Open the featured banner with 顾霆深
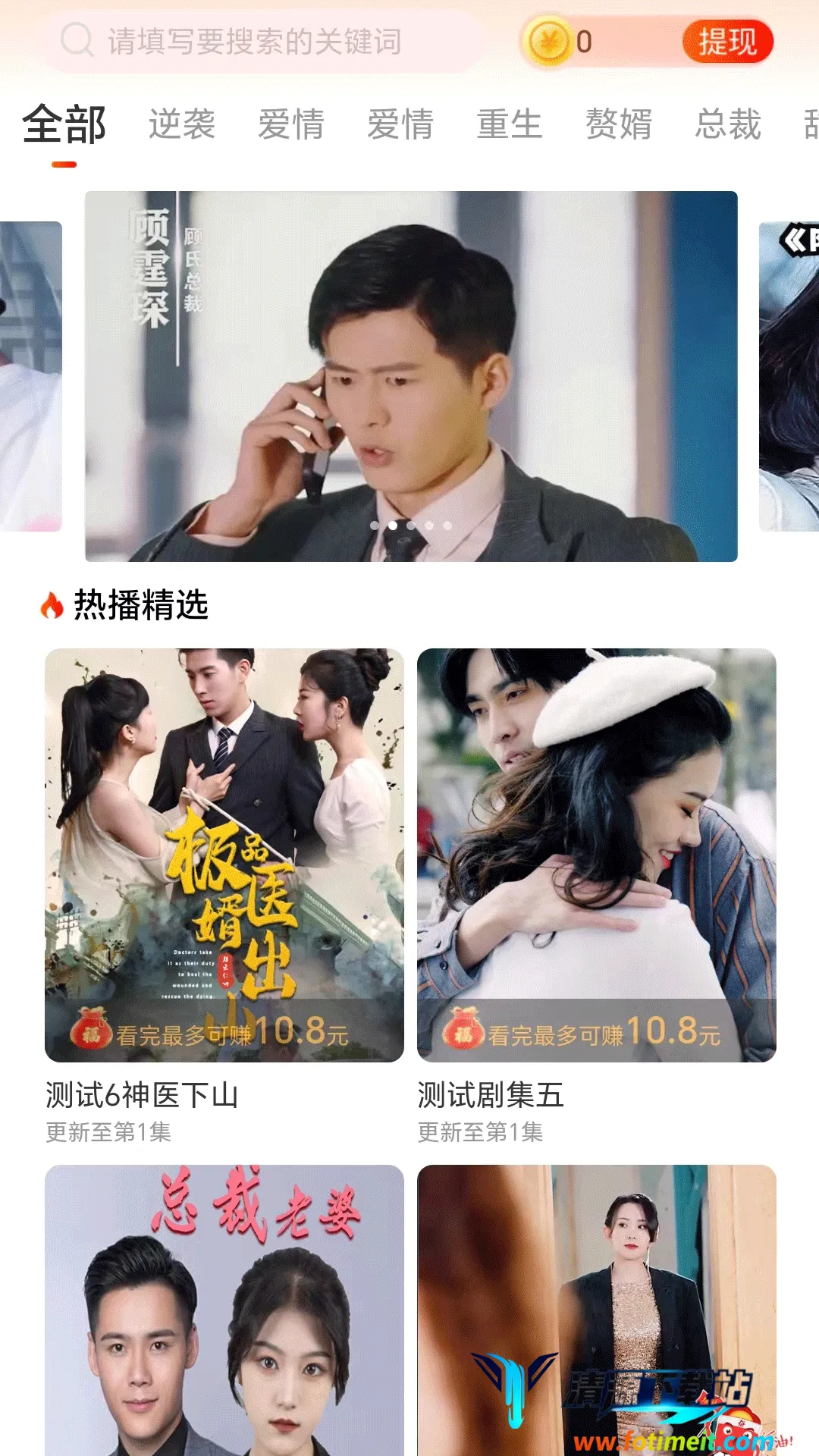This screenshot has height=1456, width=819. (x=410, y=376)
